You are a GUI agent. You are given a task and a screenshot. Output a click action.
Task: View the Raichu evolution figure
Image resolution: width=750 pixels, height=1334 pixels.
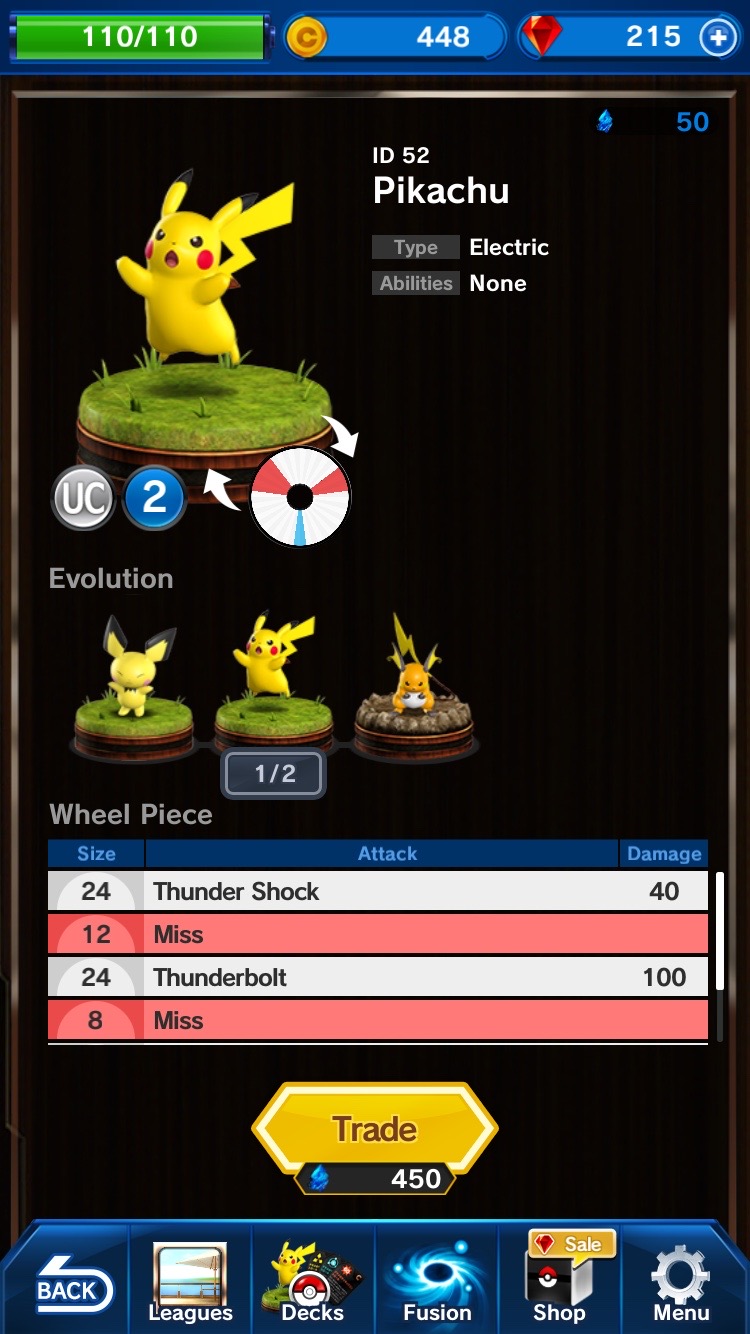[413, 690]
